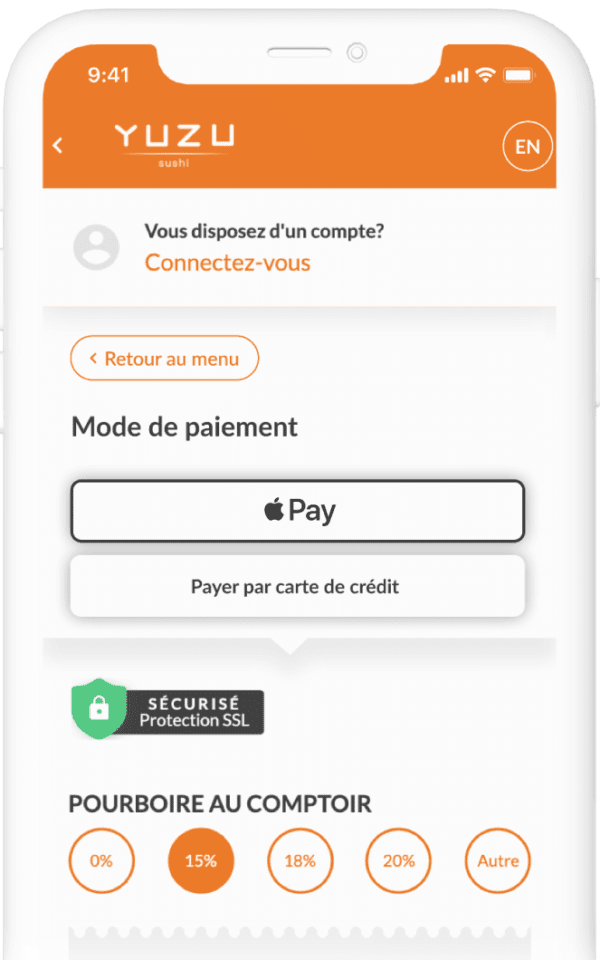Image resolution: width=600 pixels, height=960 pixels.
Task: Select the 15% tip option
Action: click(201, 860)
